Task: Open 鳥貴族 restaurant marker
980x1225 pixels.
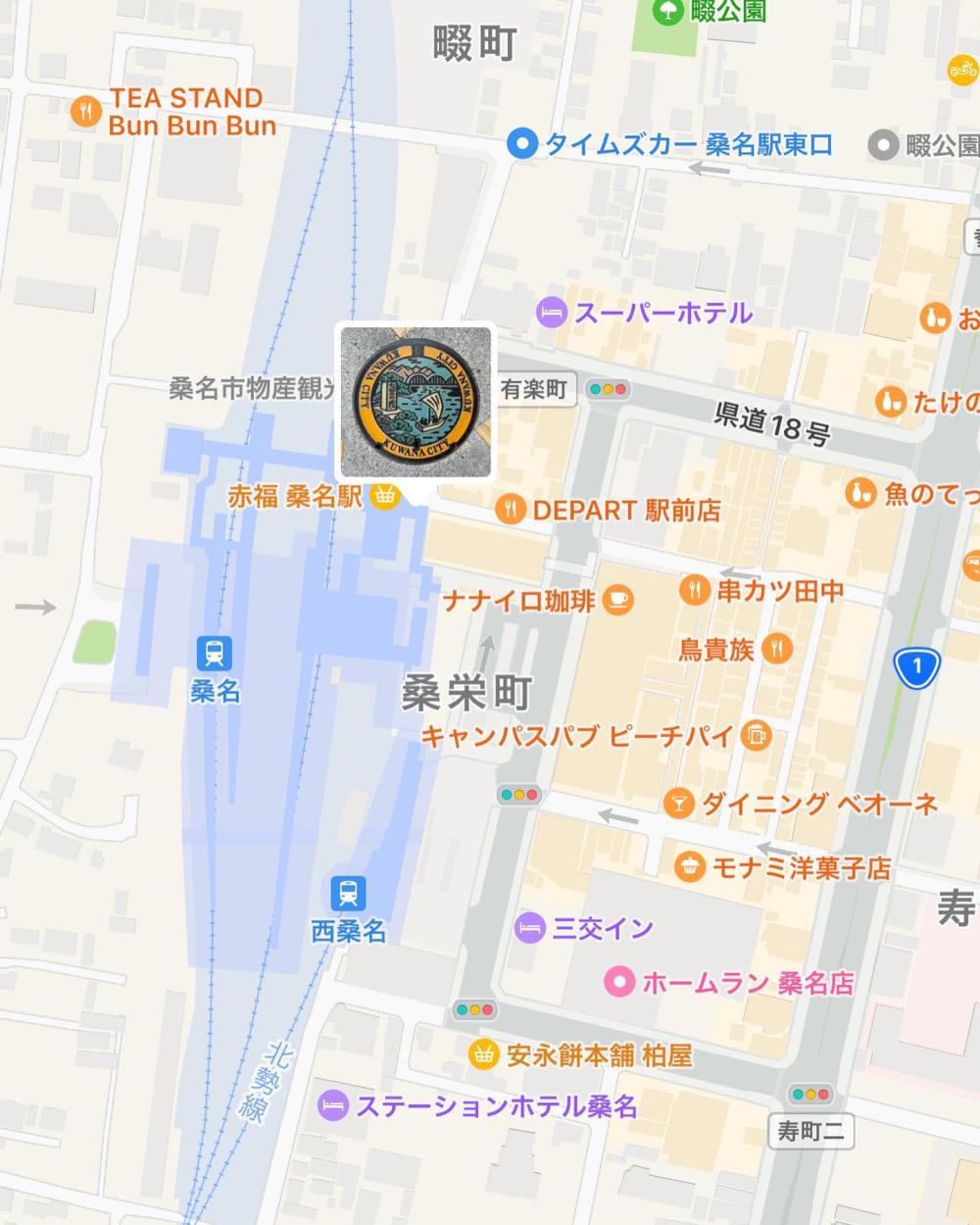Action: [x=776, y=648]
